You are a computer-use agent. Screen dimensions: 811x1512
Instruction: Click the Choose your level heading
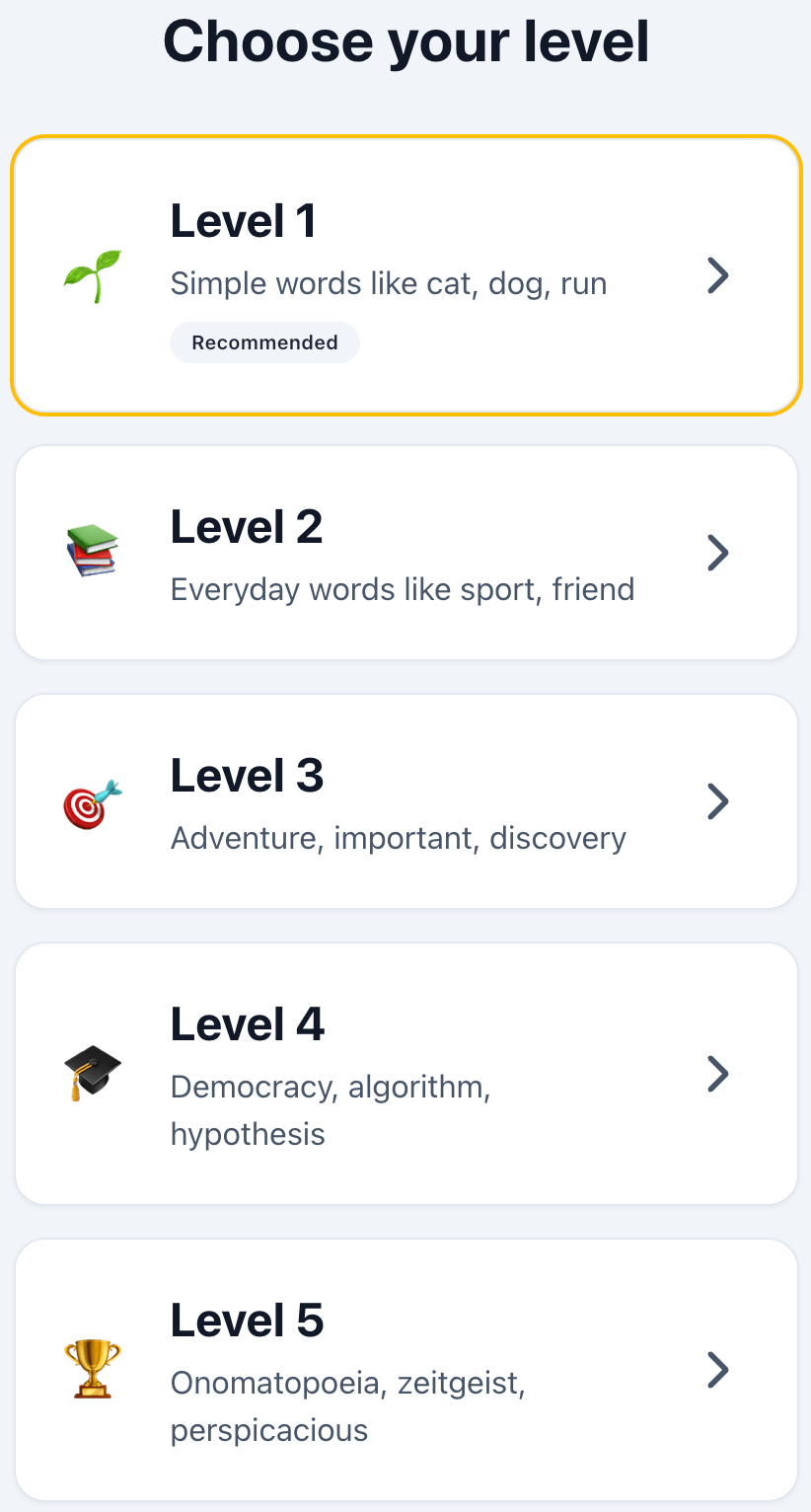tap(405, 41)
